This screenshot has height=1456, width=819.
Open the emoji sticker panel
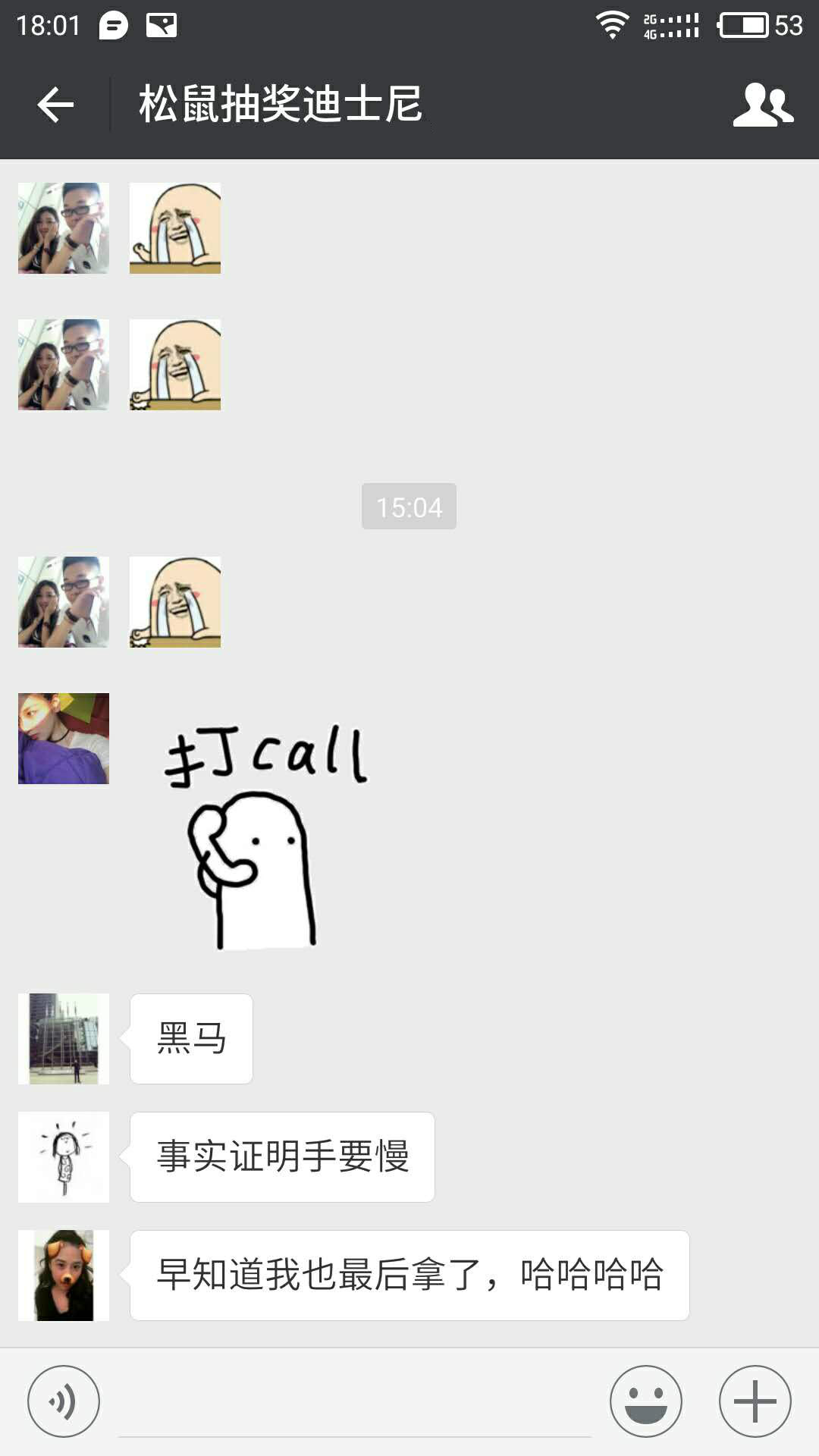646,1401
